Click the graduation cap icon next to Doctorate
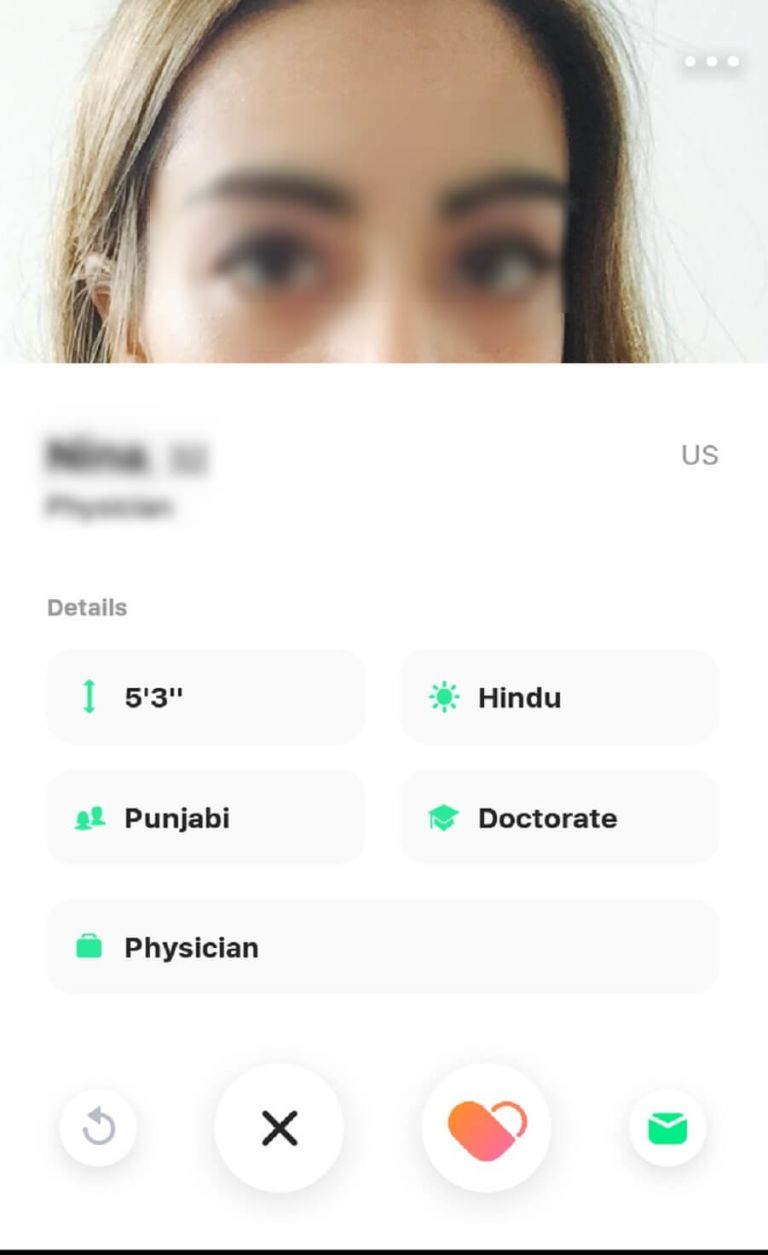 pyautogui.click(x=444, y=817)
